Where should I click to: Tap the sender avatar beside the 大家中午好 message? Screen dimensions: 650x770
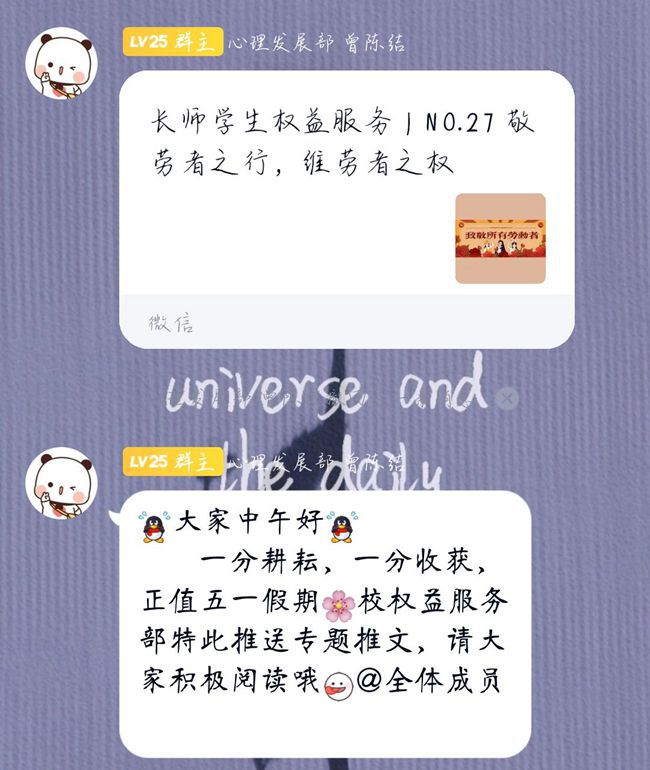(x=61, y=483)
